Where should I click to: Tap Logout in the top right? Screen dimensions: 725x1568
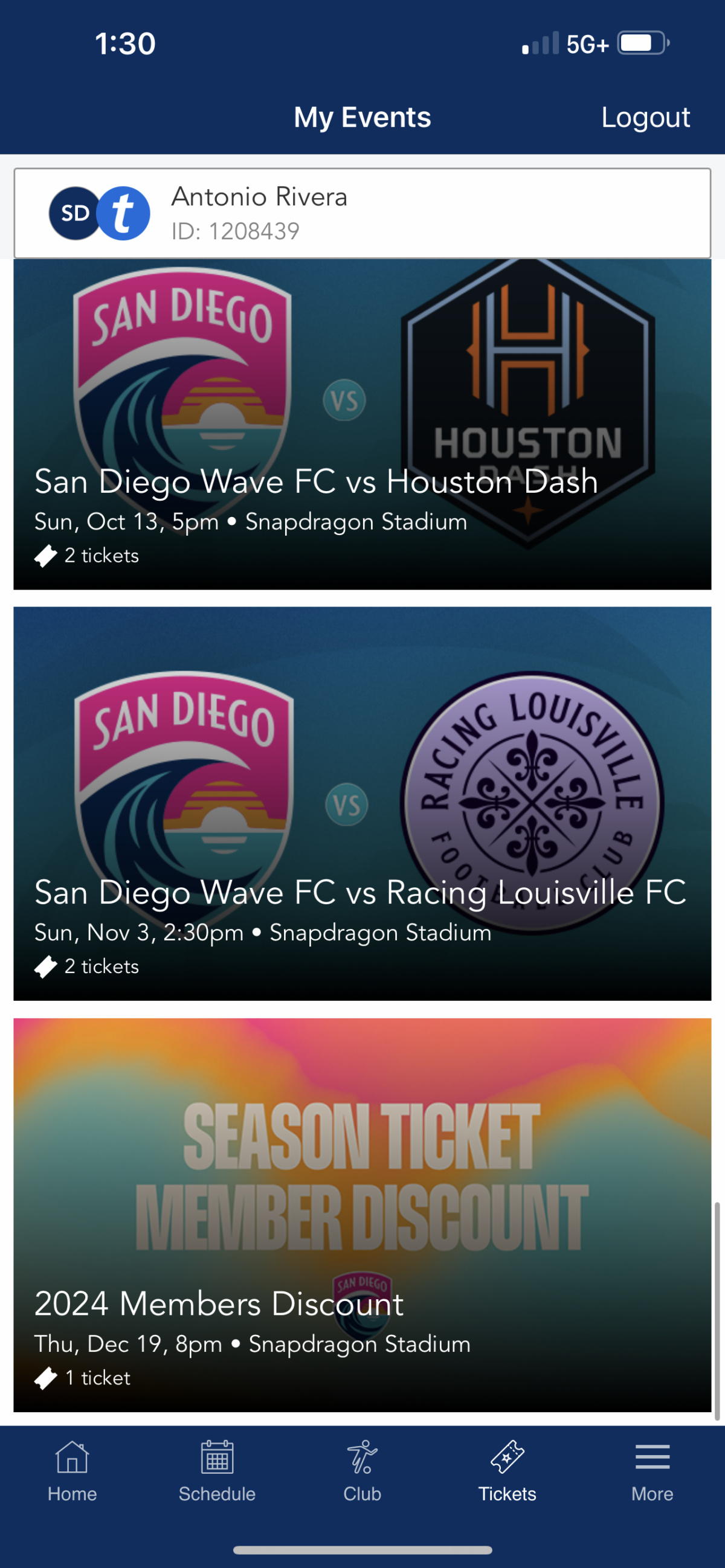(x=645, y=117)
